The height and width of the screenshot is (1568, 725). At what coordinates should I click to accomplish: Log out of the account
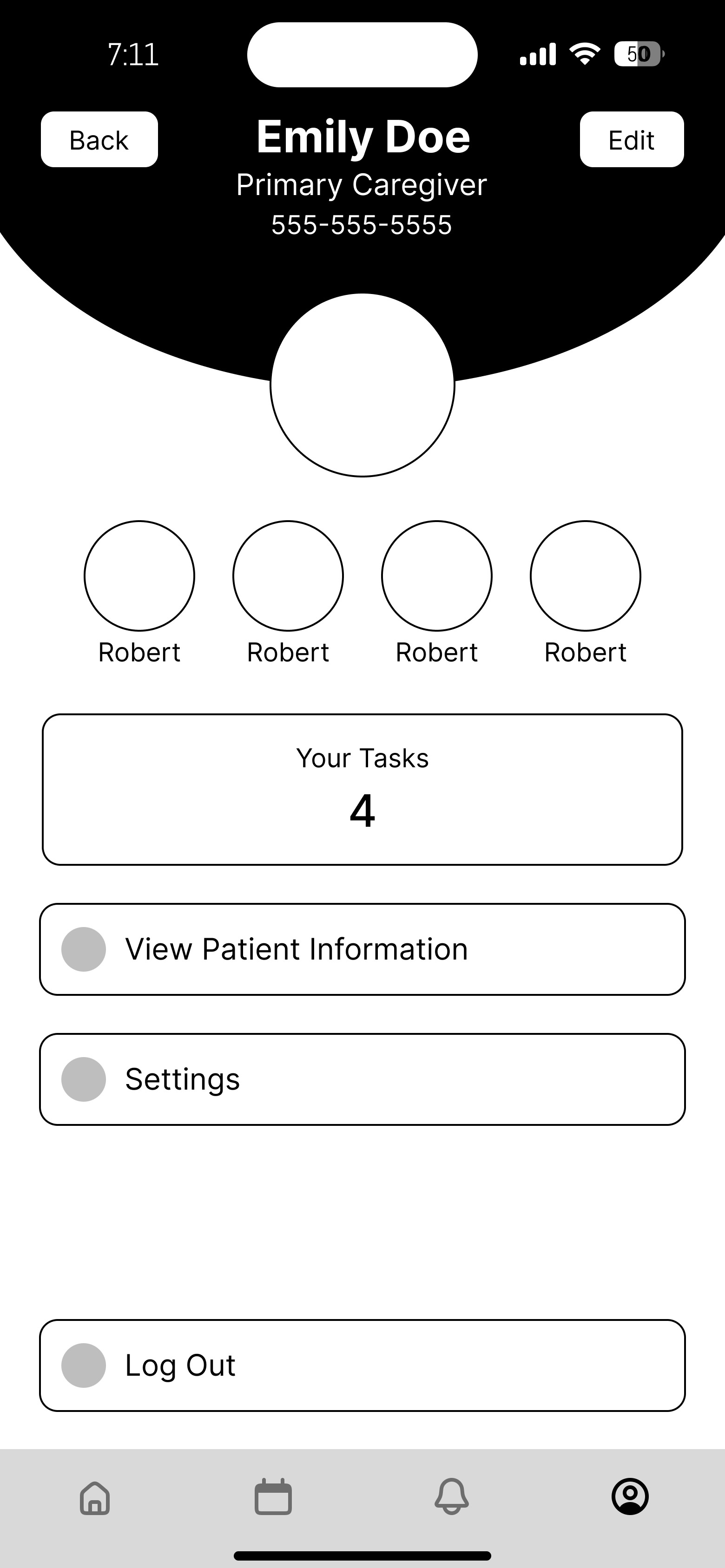coord(362,1365)
